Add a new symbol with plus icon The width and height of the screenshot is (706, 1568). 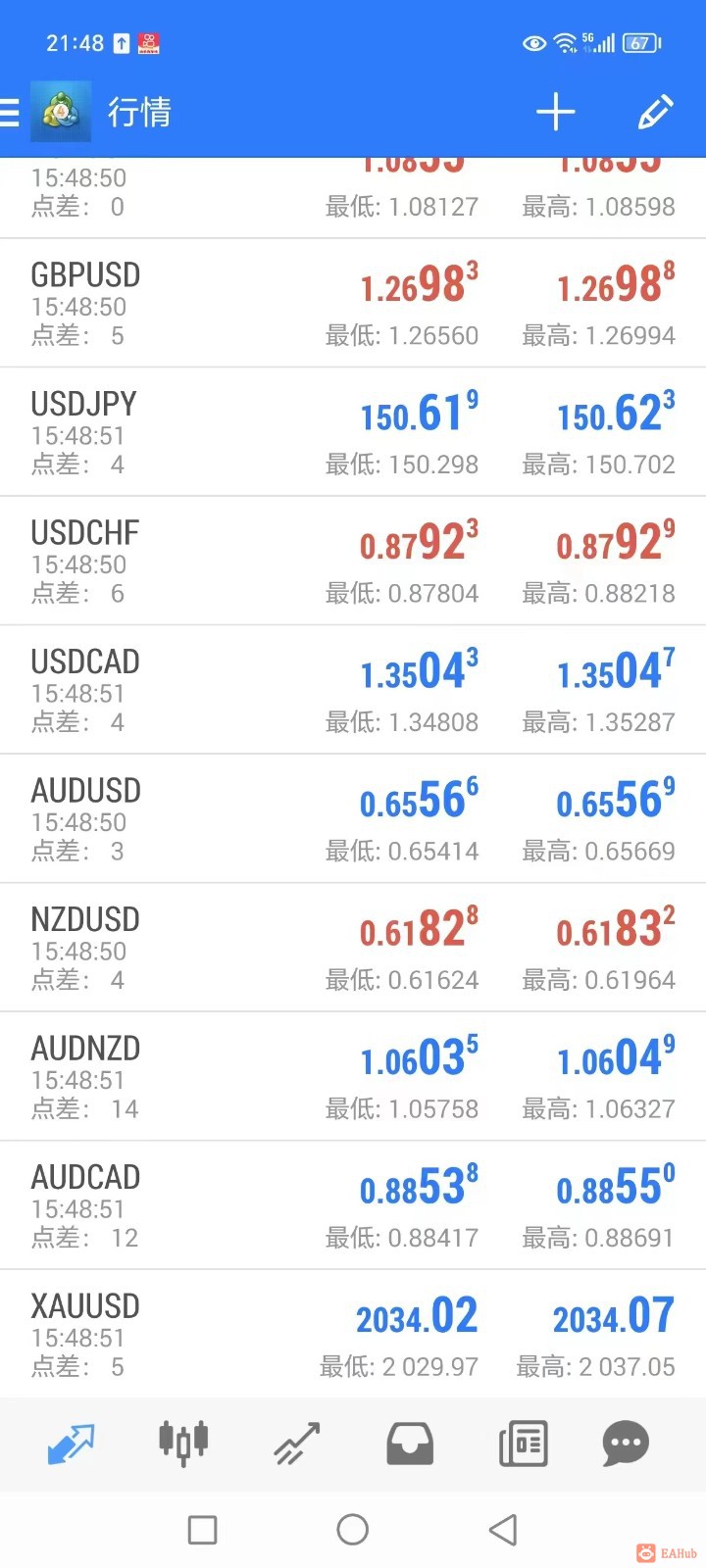[x=555, y=112]
